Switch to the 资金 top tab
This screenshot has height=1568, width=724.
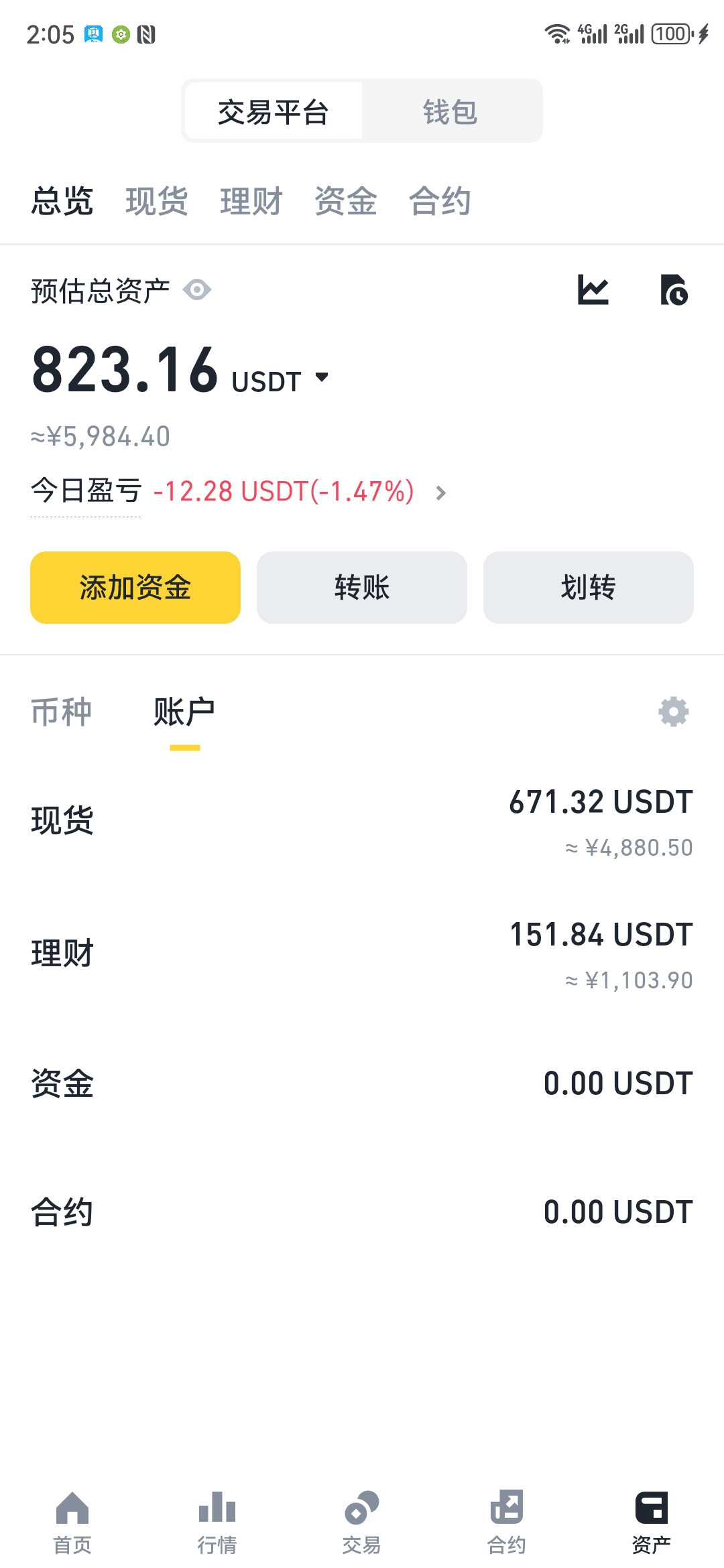point(345,201)
